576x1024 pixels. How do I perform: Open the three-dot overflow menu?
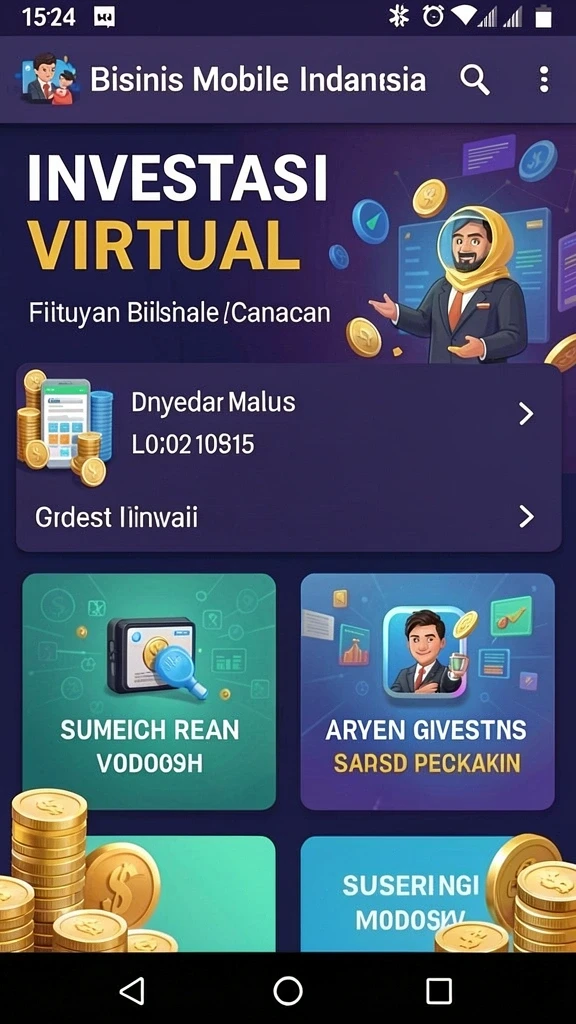pos(544,80)
